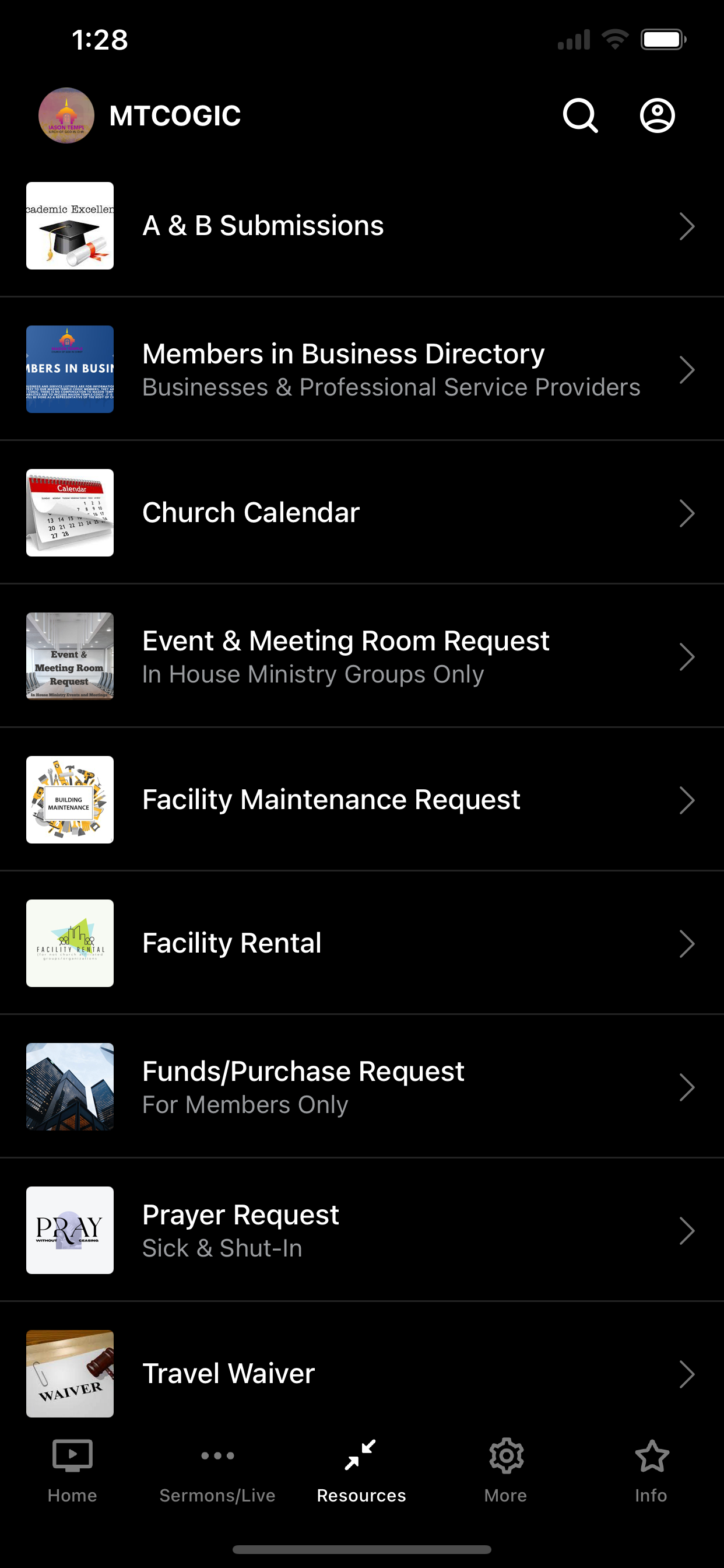Screen dimensions: 724x1568
Task: Open A & B Submissions
Action: tap(361, 226)
